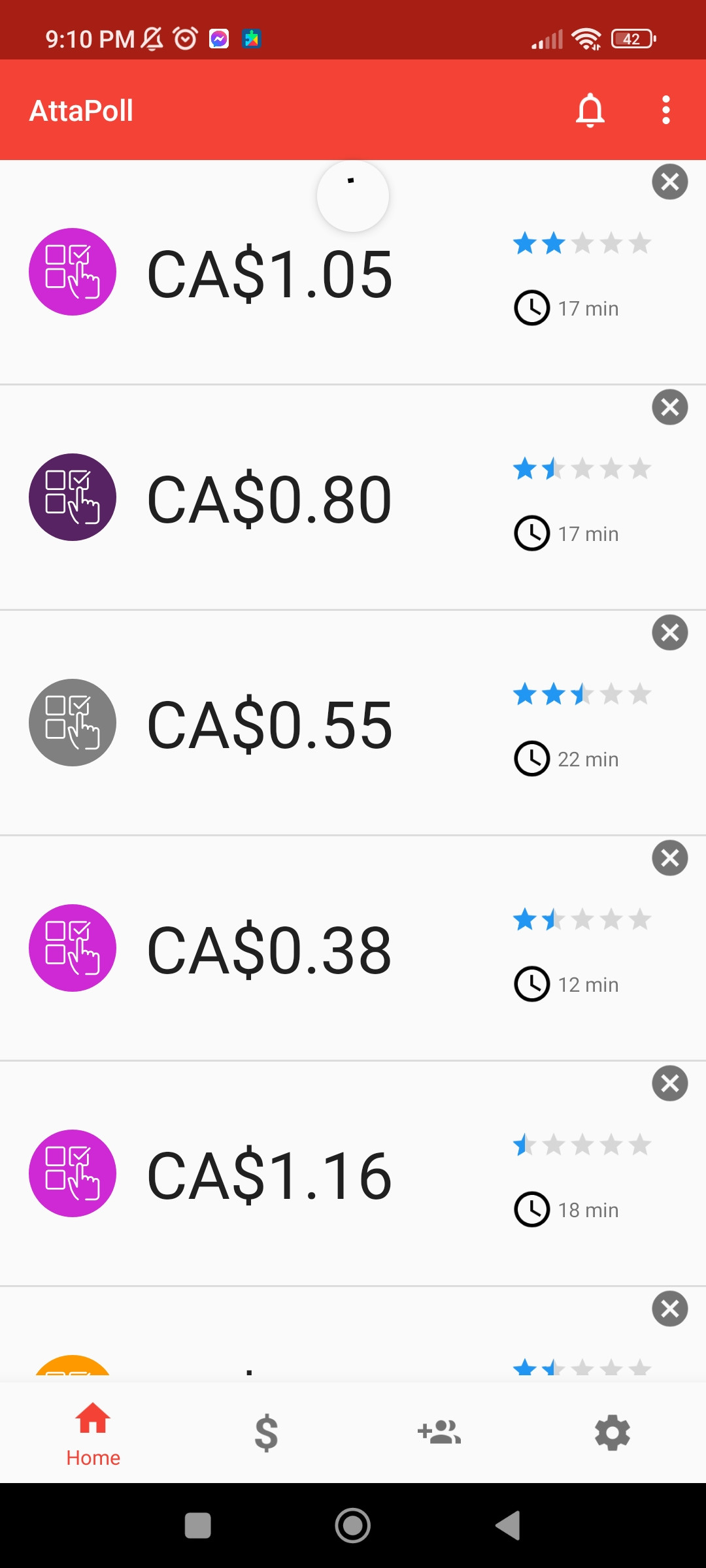Viewport: 706px width, 1568px height.
Task: Open the settings gear tab
Action: 613,1433
